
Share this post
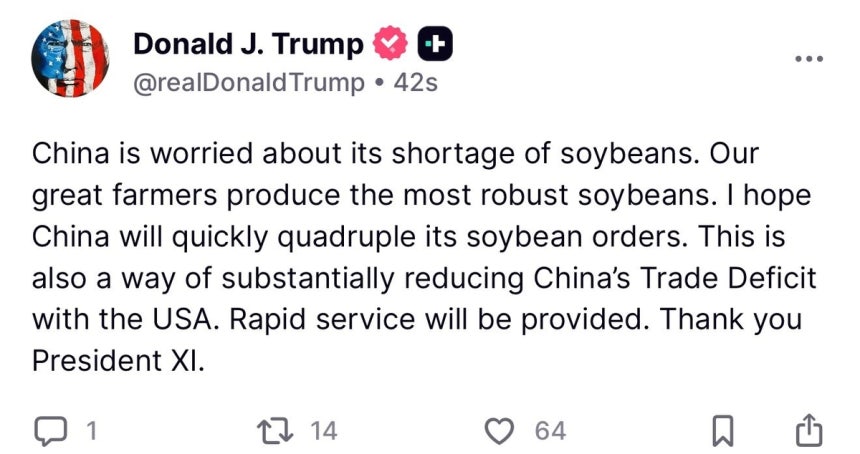(808, 430)
